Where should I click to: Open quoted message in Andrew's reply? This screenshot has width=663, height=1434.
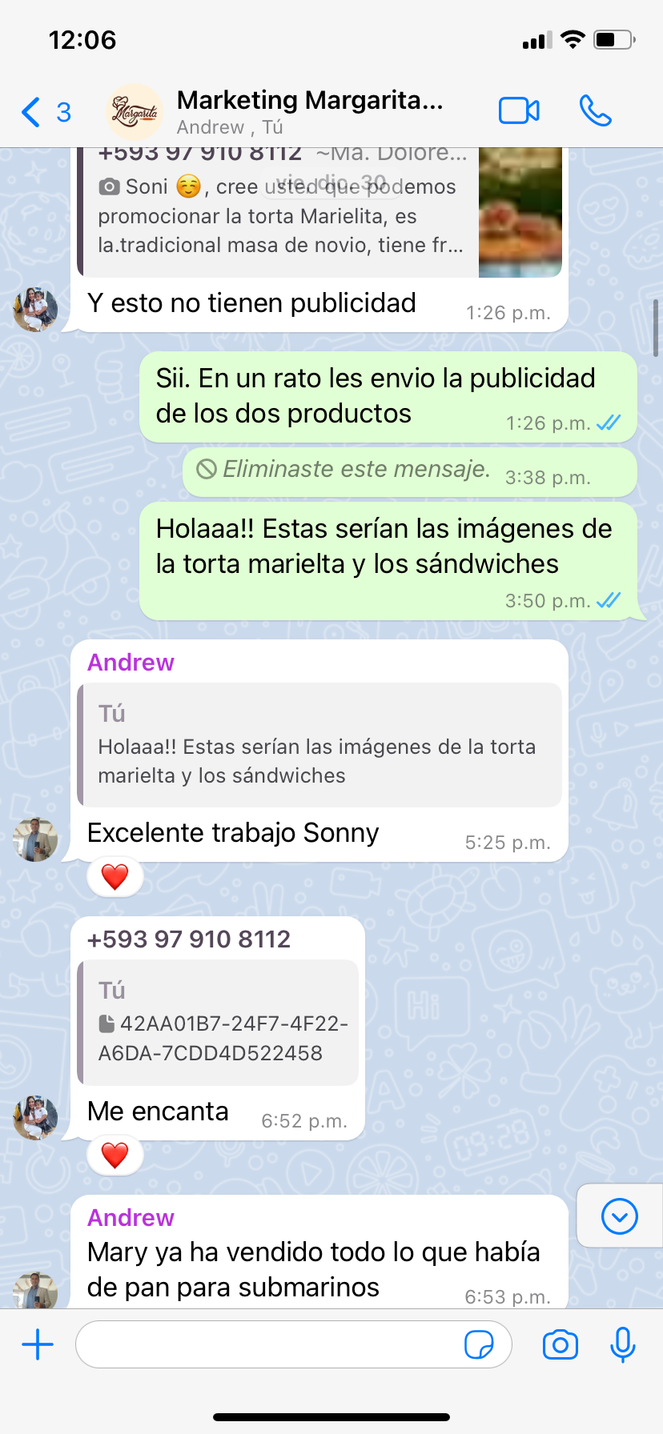pos(320,745)
